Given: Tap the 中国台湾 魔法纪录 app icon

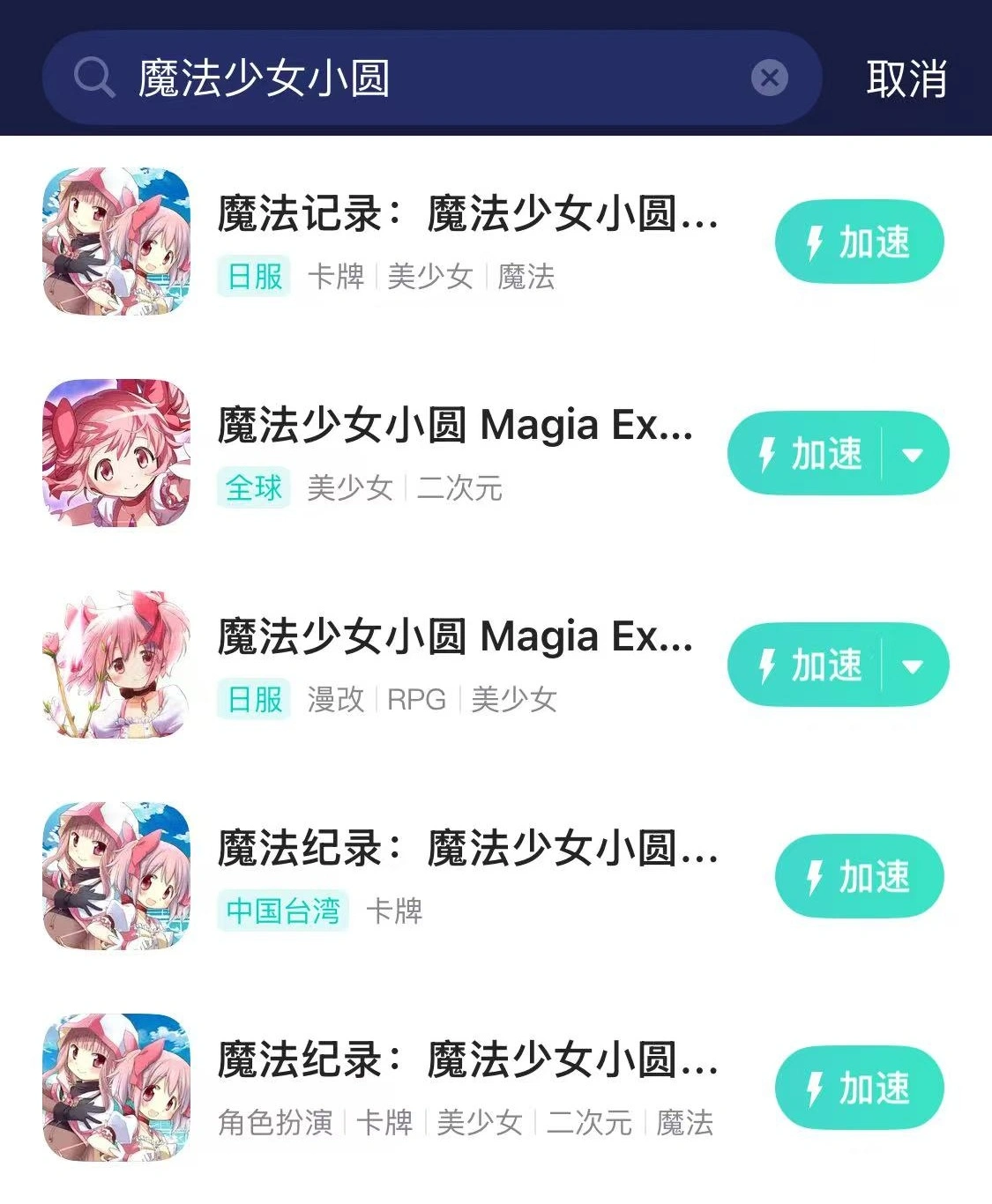Looking at the screenshot, I should pyautogui.click(x=116, y=875).
